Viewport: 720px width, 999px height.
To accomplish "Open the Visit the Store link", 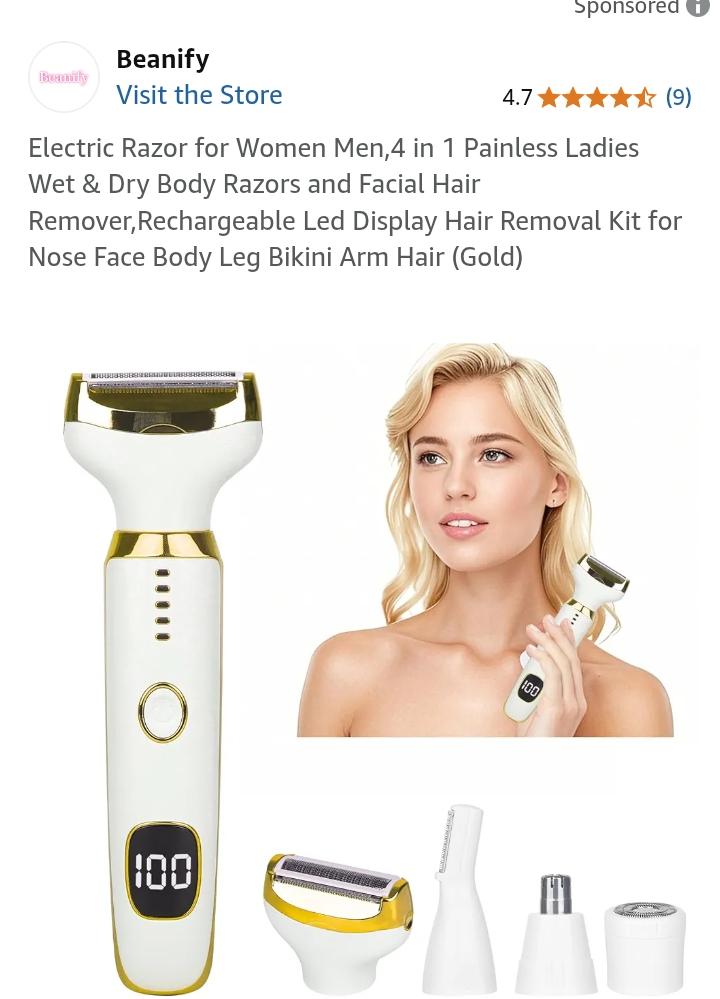I will (199, 95).
